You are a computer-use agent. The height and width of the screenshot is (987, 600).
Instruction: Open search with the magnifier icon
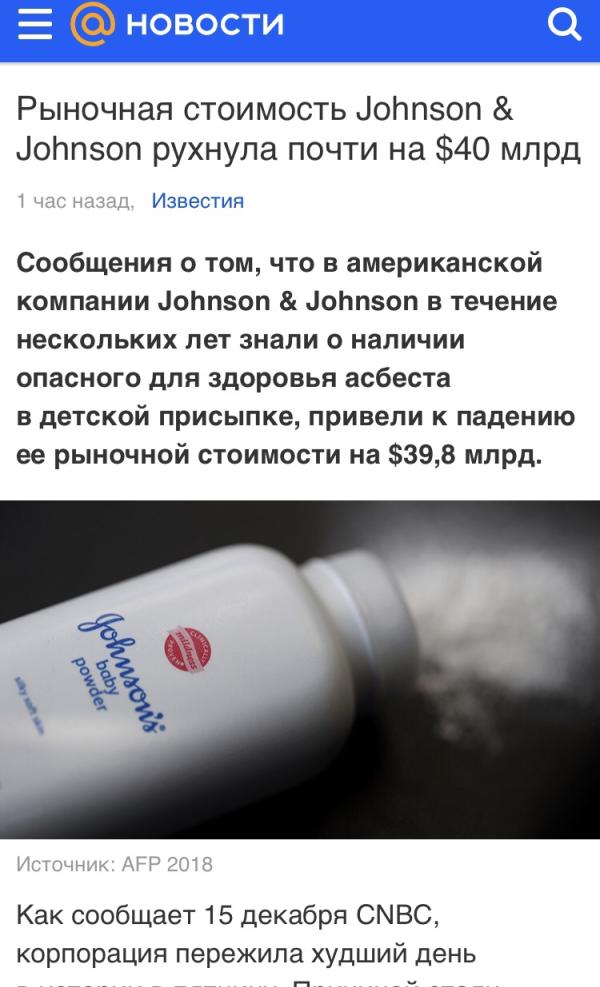coord(563,25)
